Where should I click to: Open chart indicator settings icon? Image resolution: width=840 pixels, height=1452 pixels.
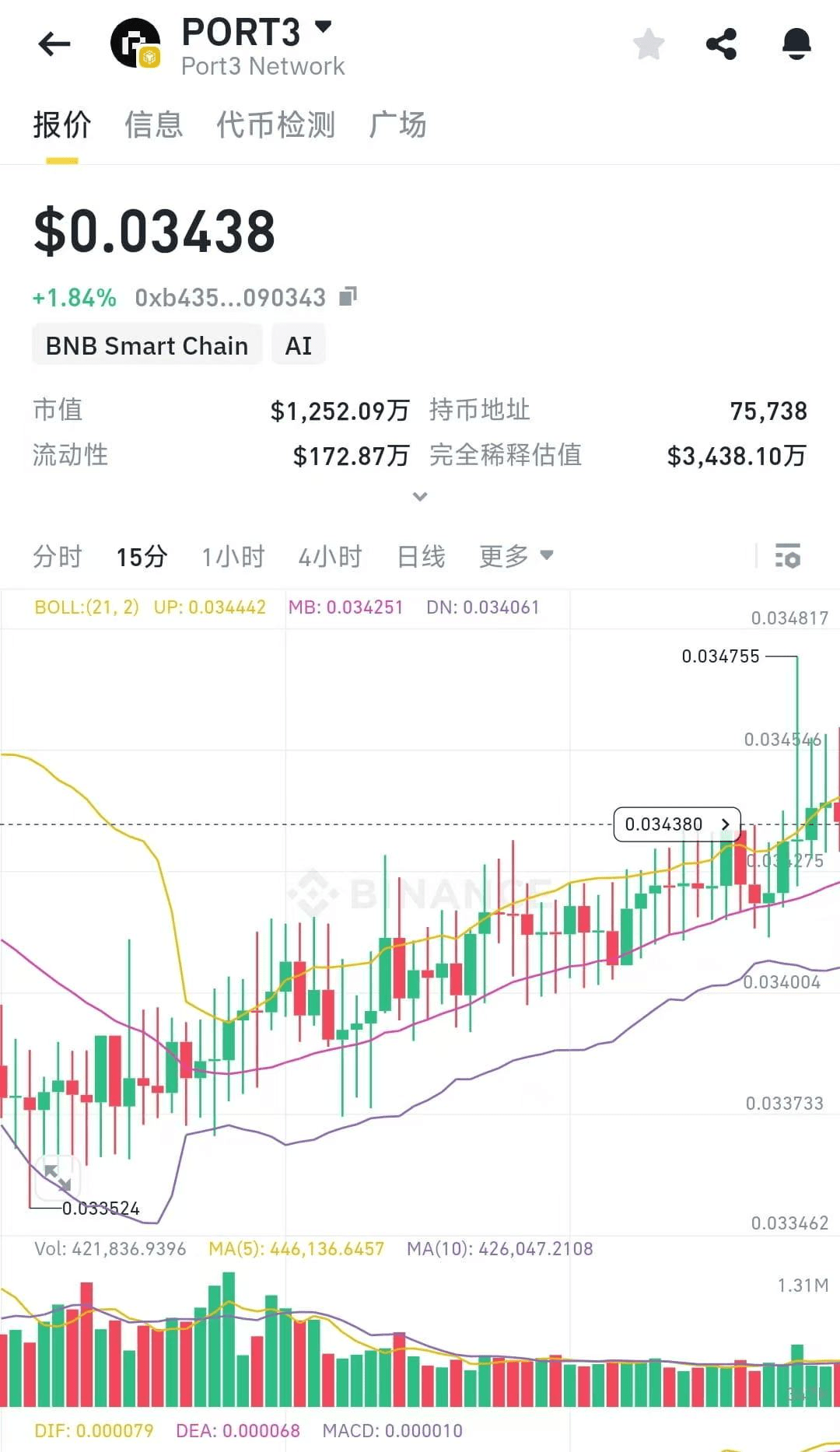(787, 557)
